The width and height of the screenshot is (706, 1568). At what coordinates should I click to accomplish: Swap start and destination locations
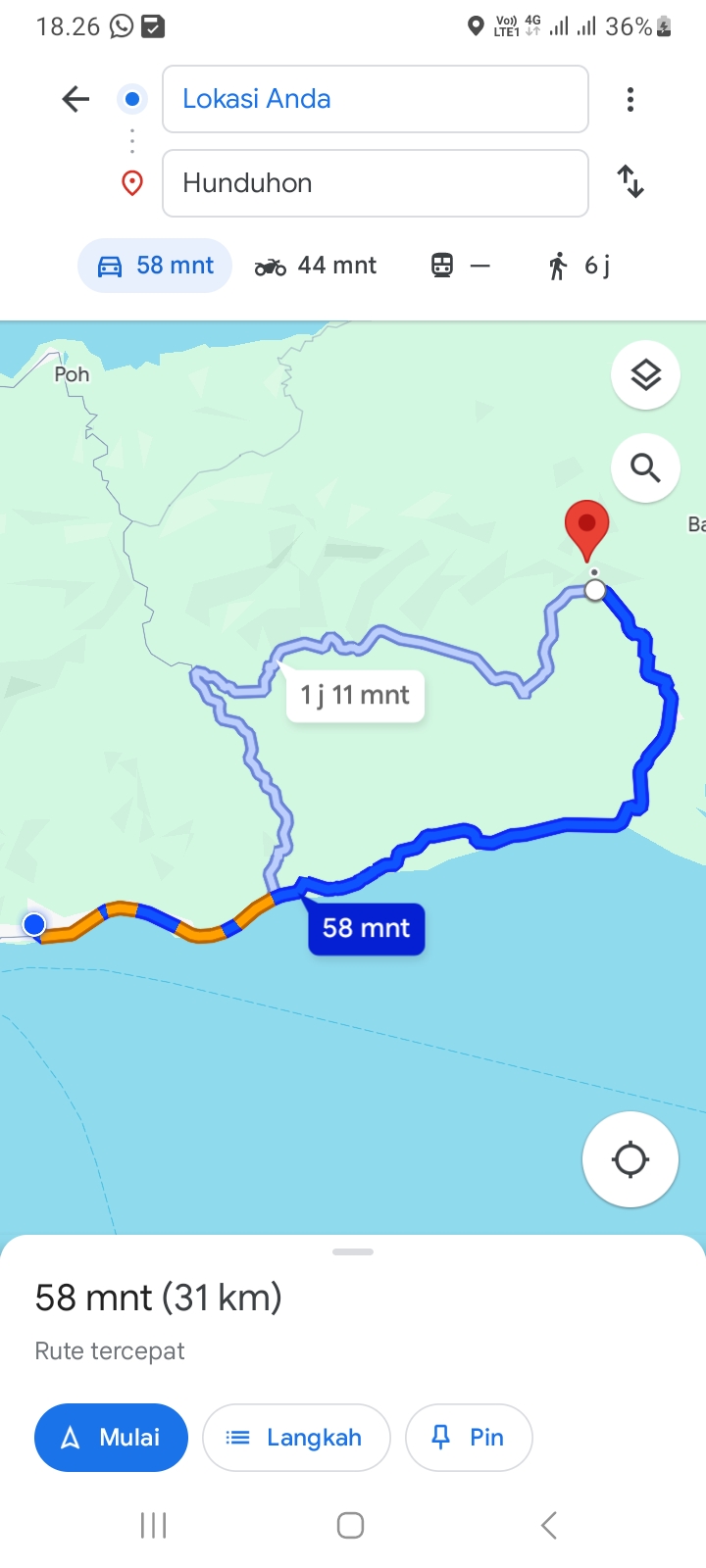click(630, 182)
